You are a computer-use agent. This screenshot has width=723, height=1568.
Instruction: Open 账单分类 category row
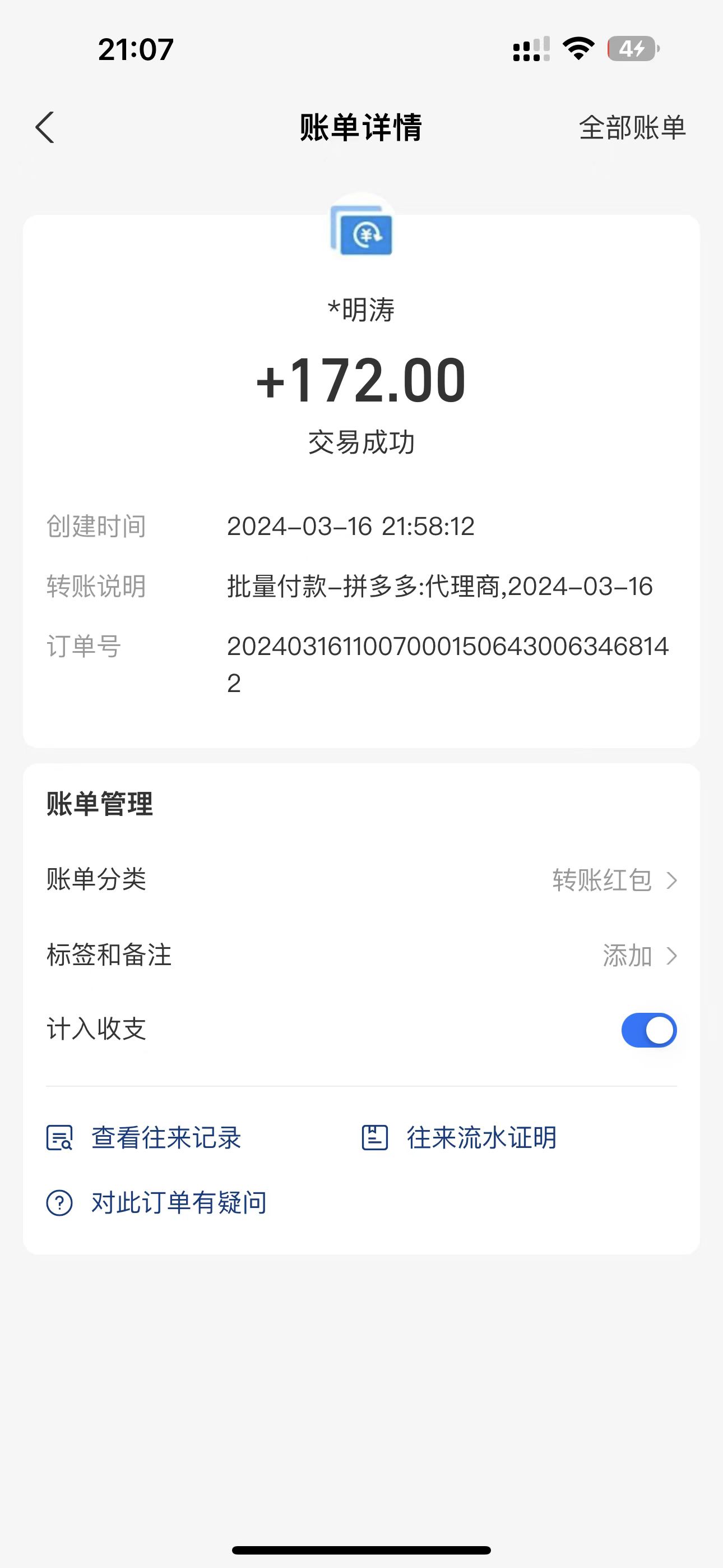(x=361, y=879)
